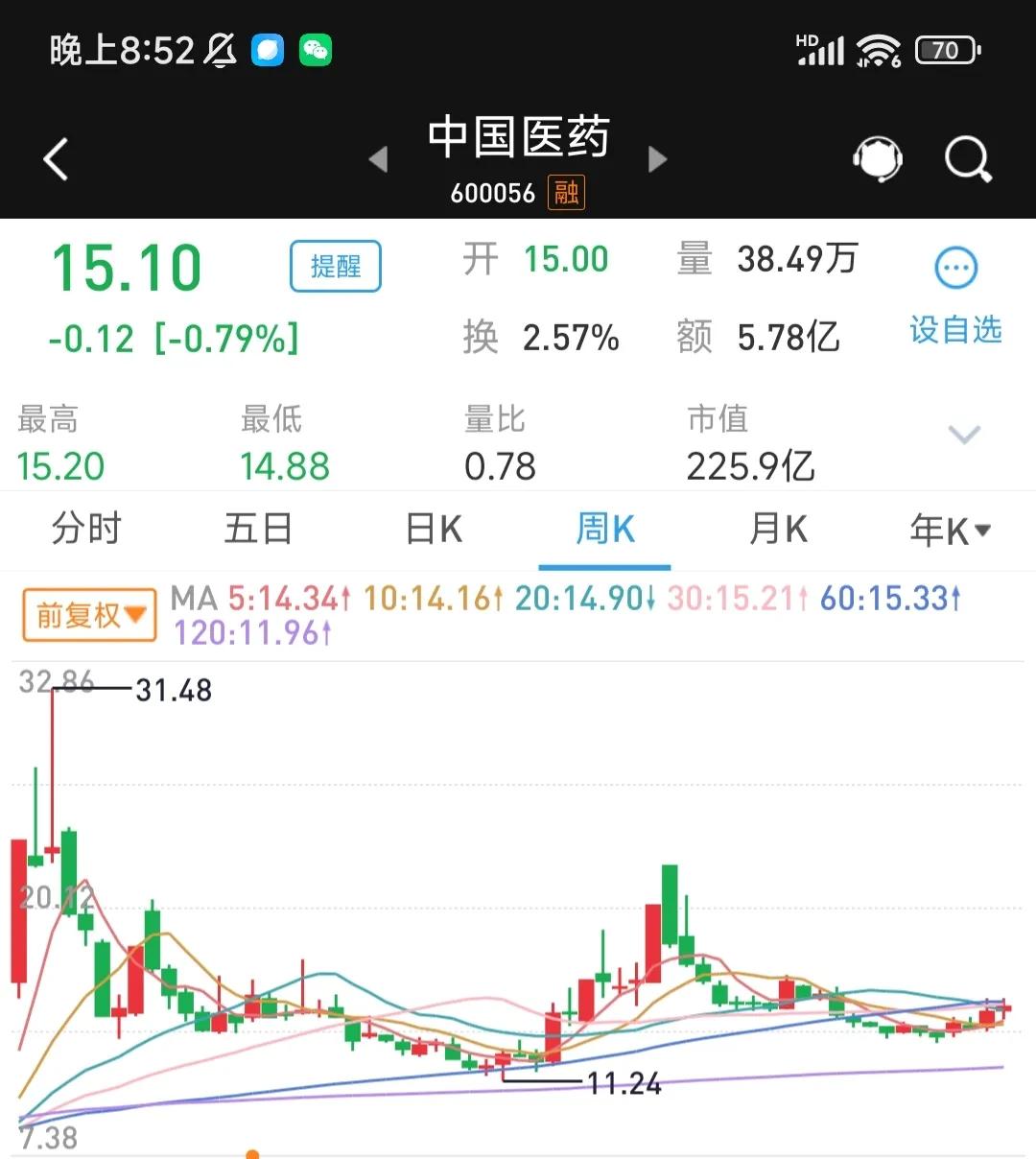Open the customer service headset icon

tap(878, 158)
